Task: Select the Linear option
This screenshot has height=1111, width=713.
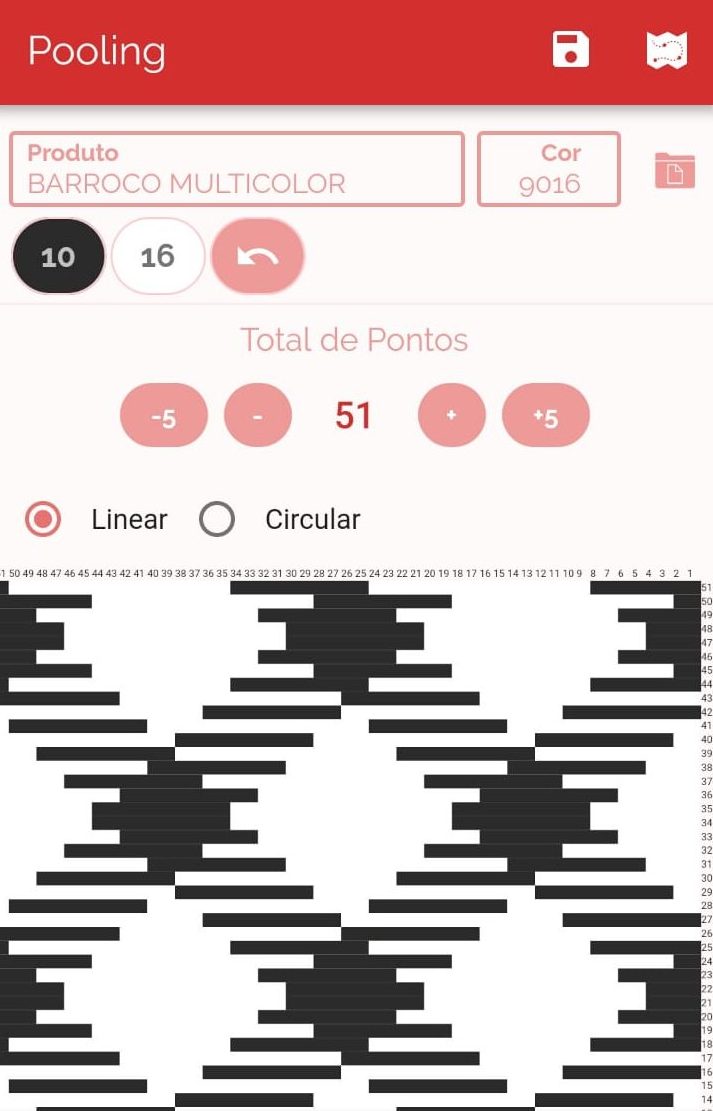Action: point(43,519)
